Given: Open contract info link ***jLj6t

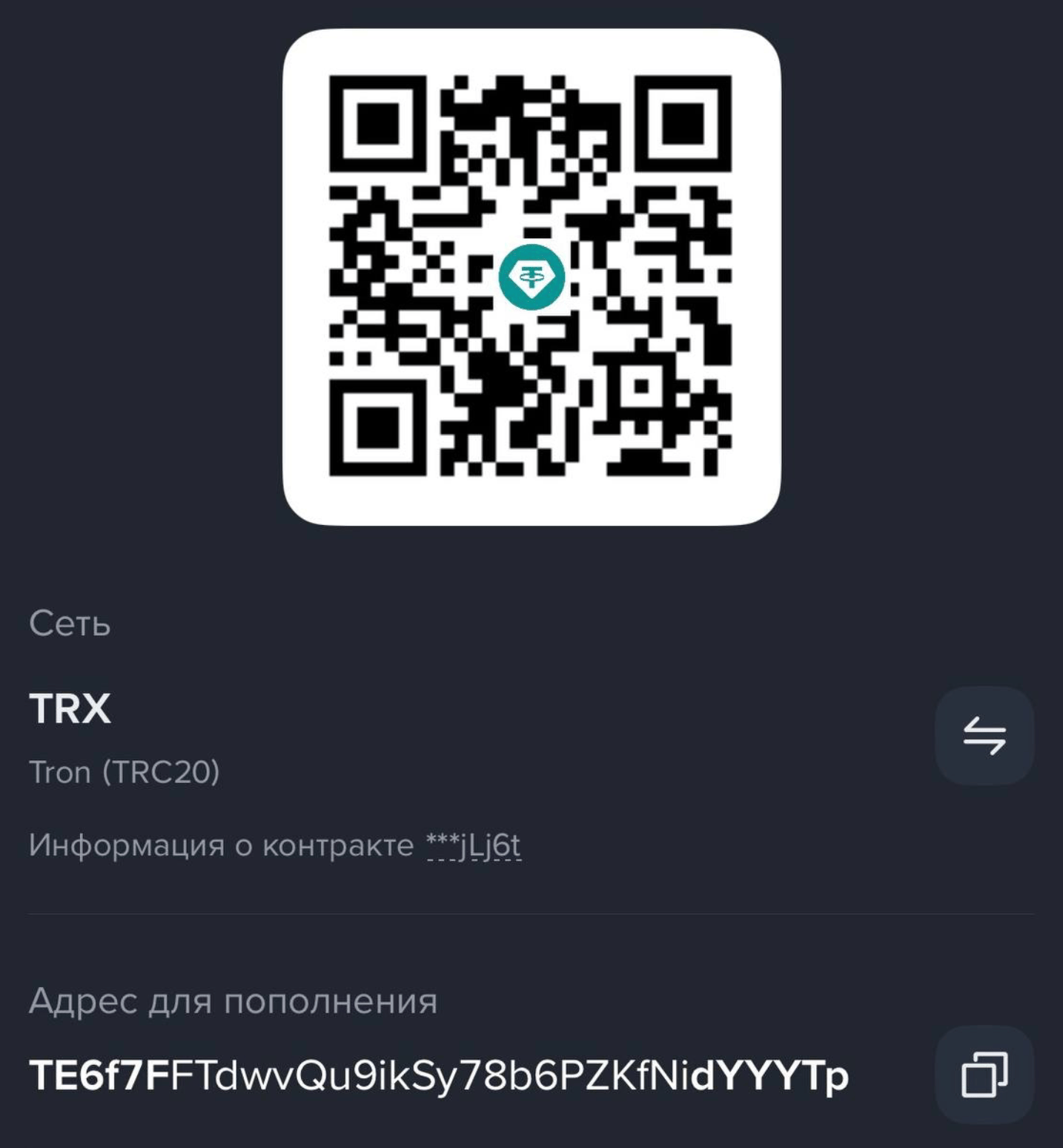Looking at the screenshot, I should click(474, 845).
